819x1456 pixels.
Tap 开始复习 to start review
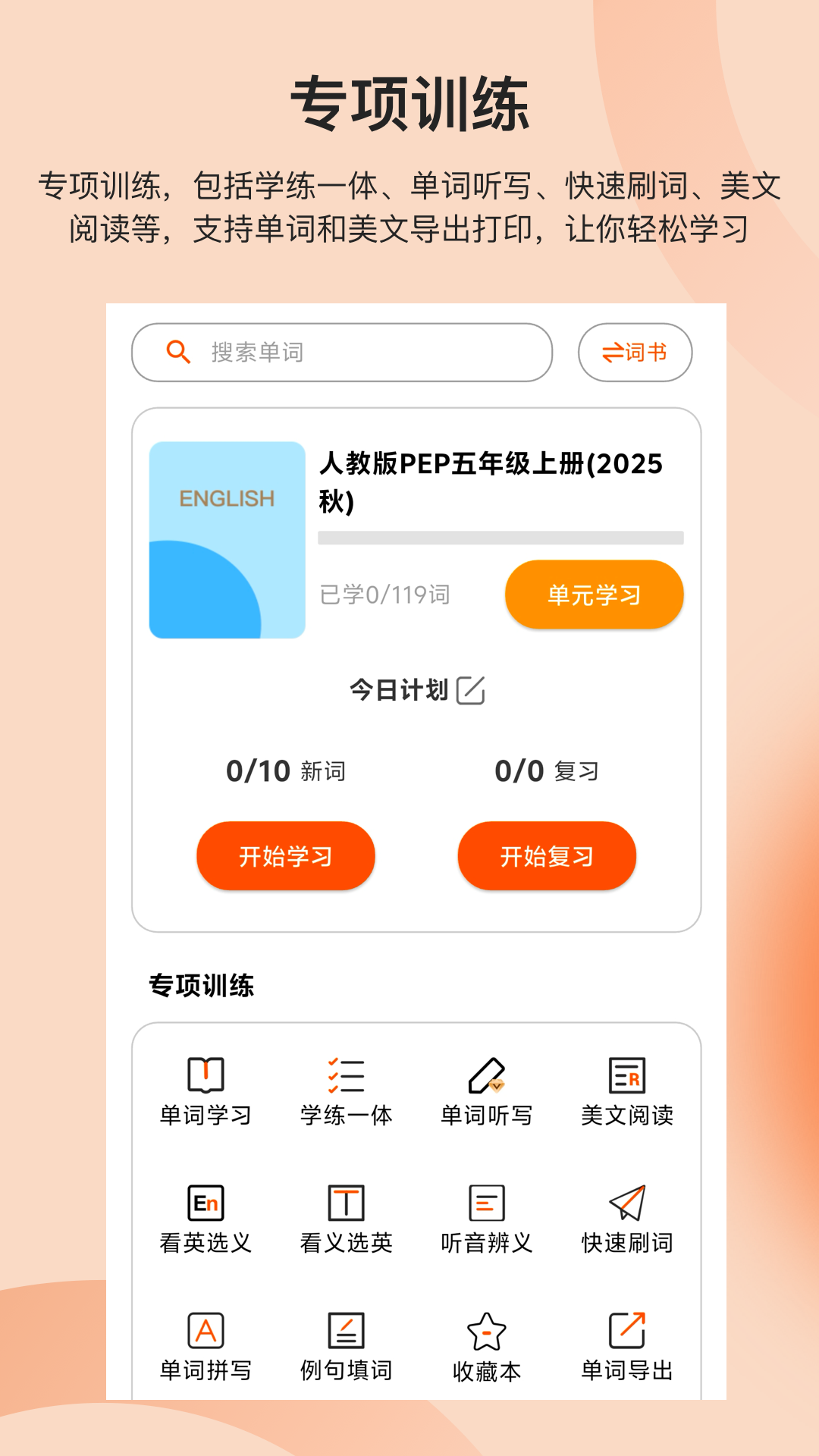coord(547,855)
